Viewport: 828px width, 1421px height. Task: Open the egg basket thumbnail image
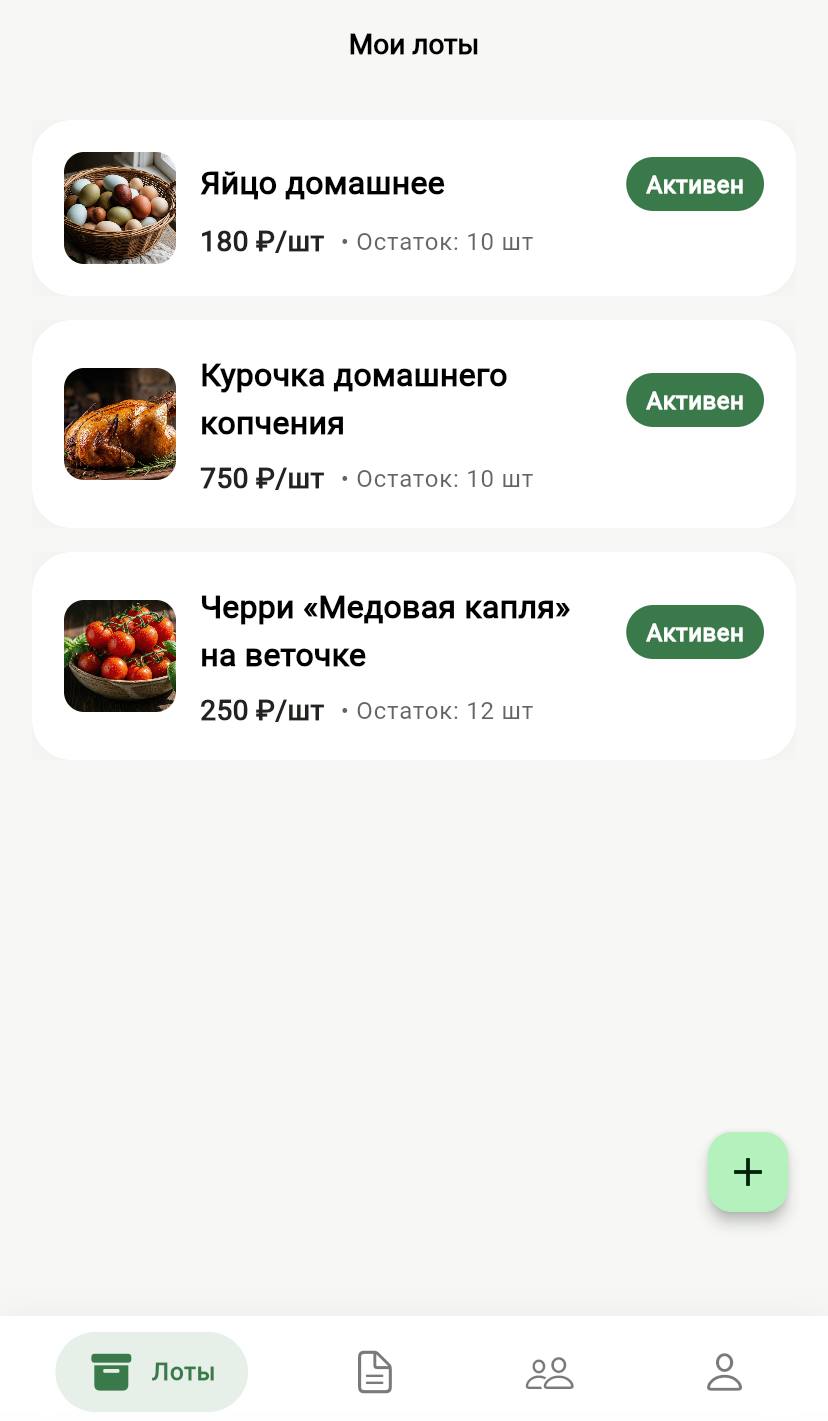pos(119,208)
